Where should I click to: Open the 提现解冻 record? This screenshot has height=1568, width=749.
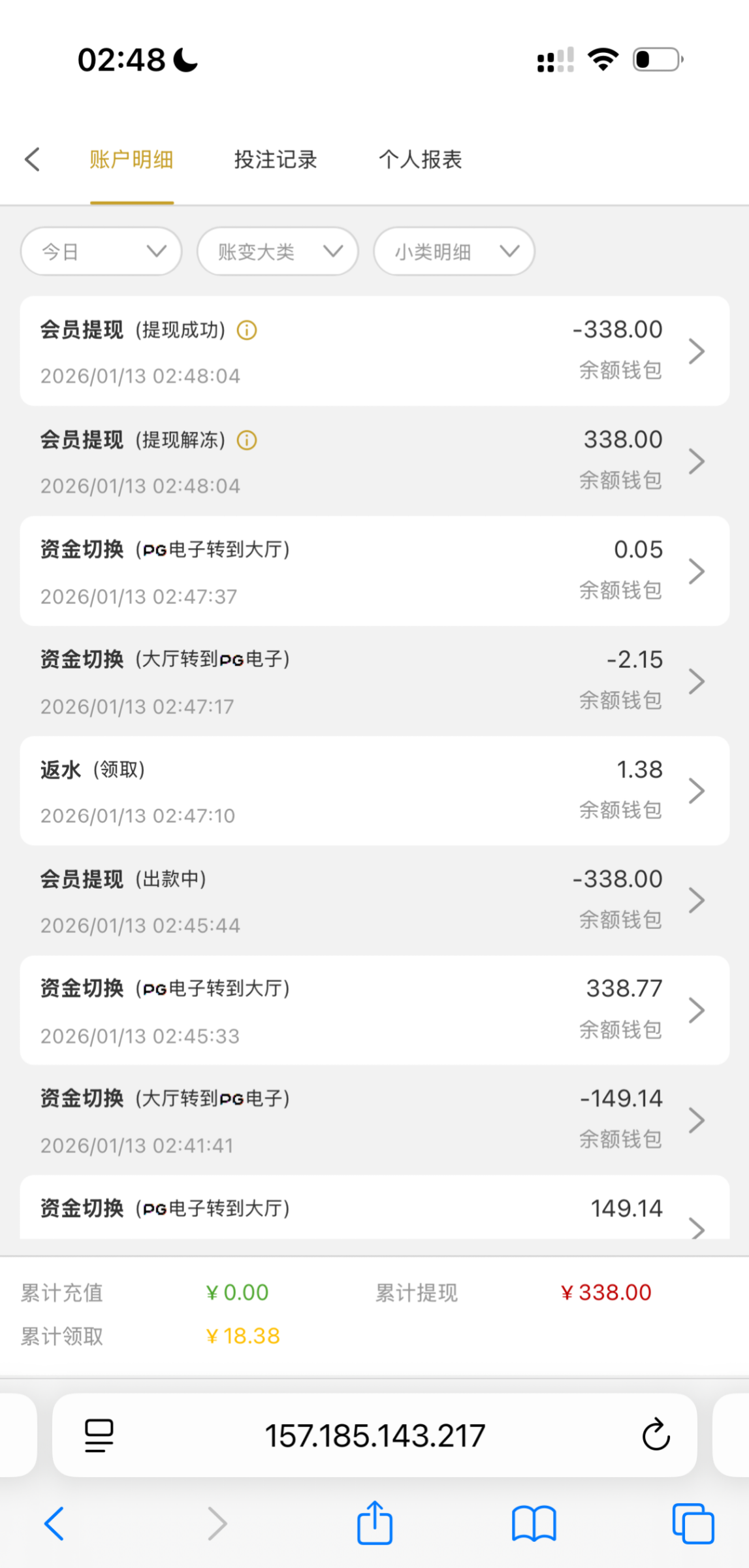click(x=374, y=461)
